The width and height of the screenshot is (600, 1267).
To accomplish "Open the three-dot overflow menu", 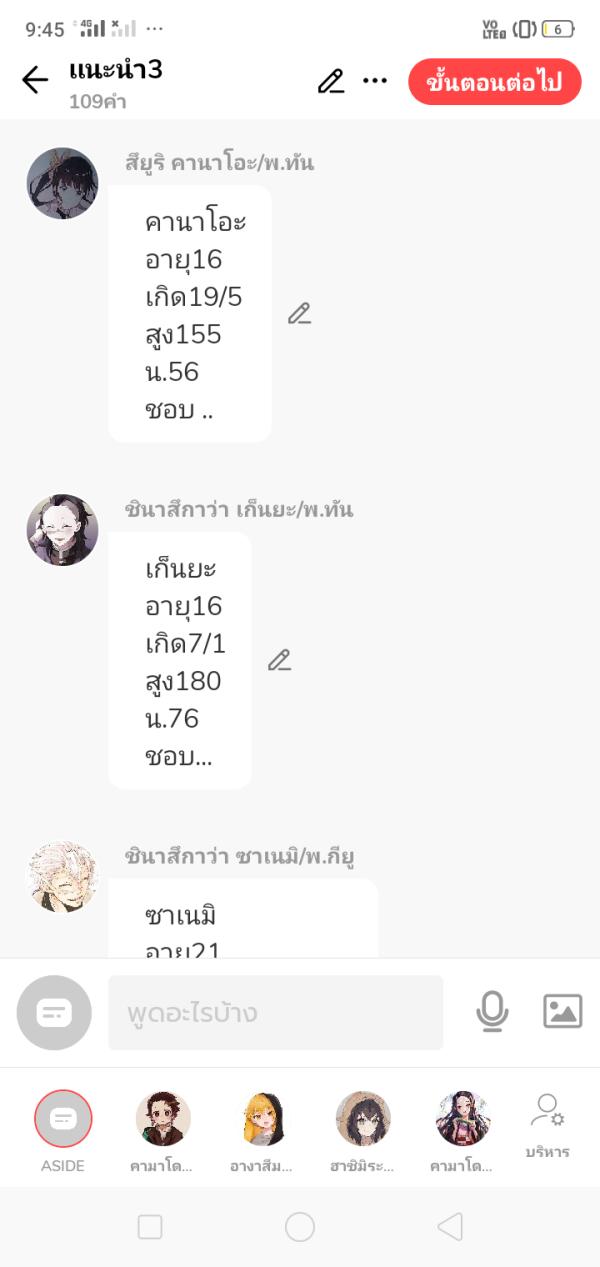I will point(375,81).
